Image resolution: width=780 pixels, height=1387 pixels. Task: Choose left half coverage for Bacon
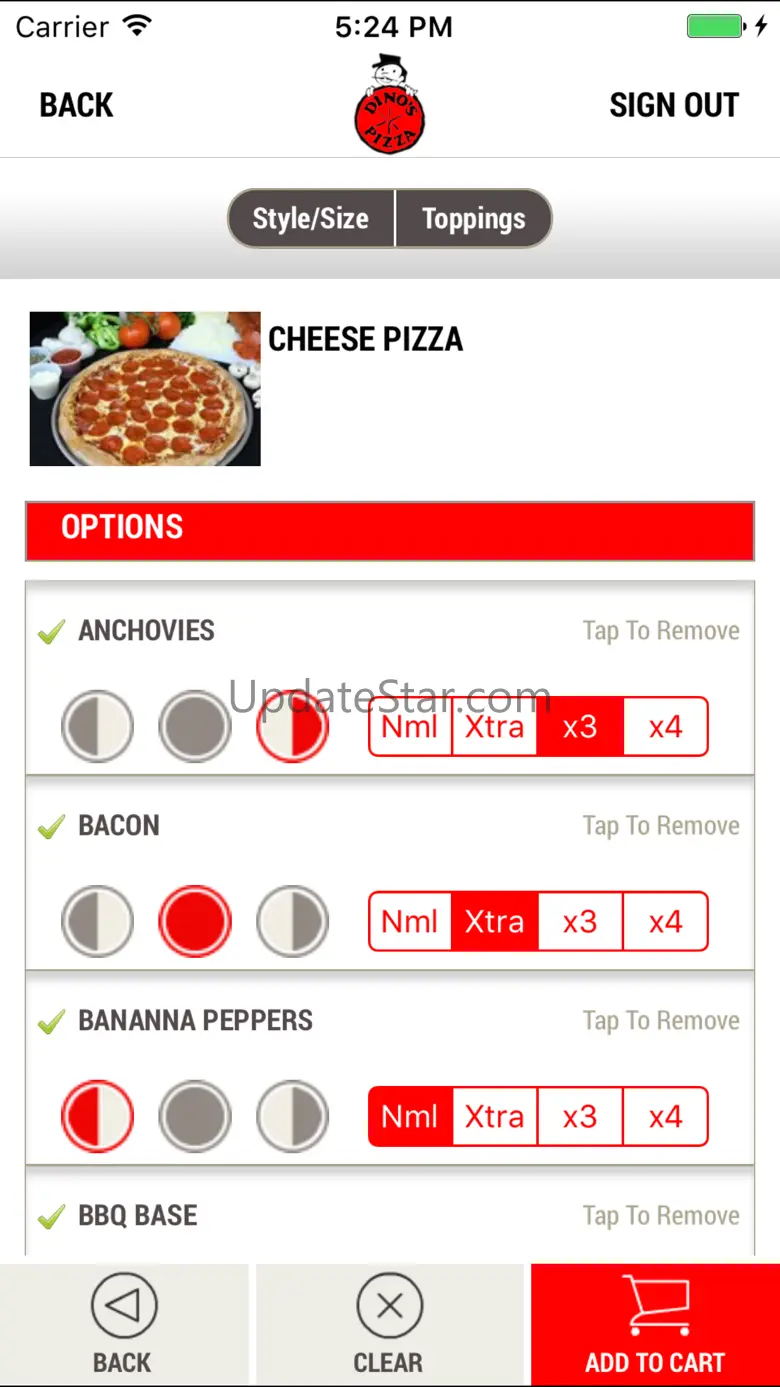pos(97,921)
